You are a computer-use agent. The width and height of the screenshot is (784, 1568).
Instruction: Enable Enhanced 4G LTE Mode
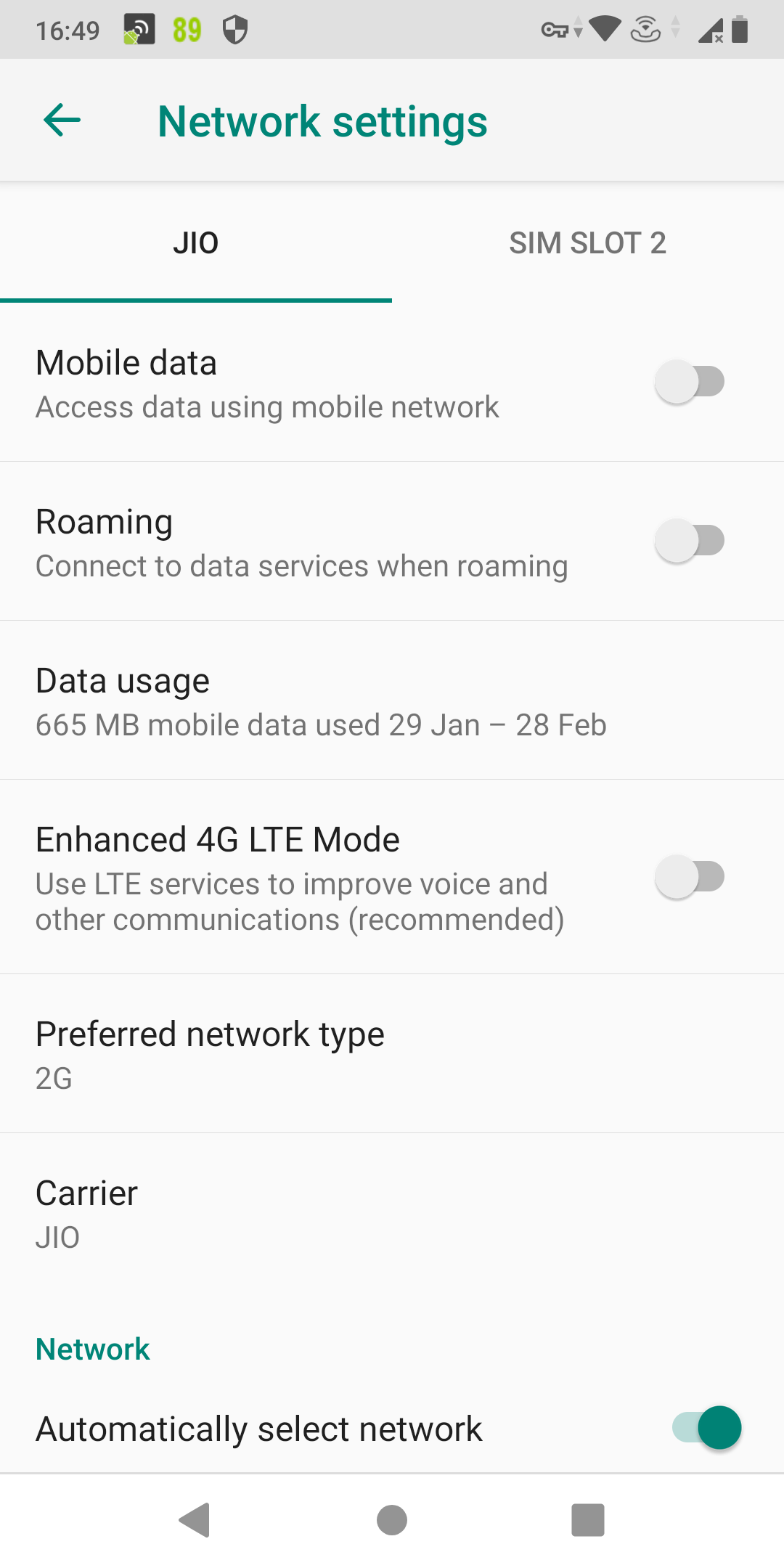tap(690, 877)
